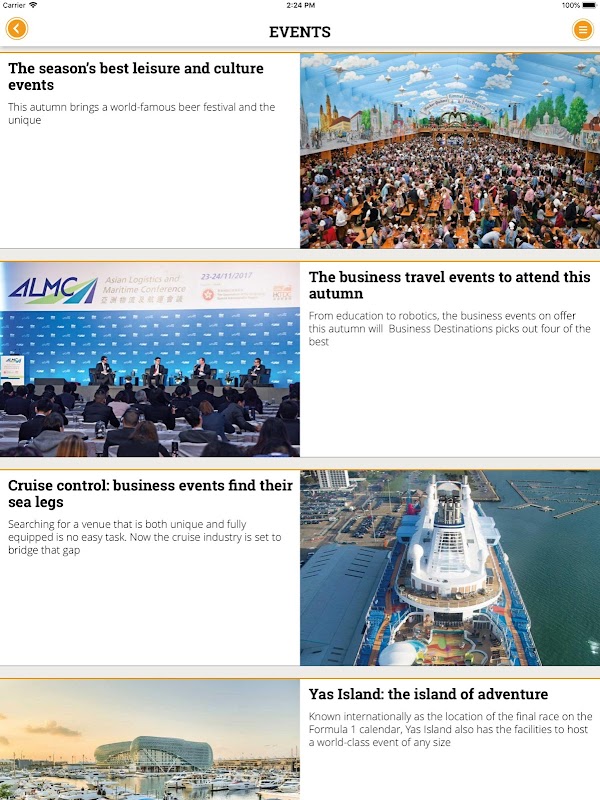Open the hamburger menu
The width and height of the screenshot is (600, 800).
[x=582, y=29]
